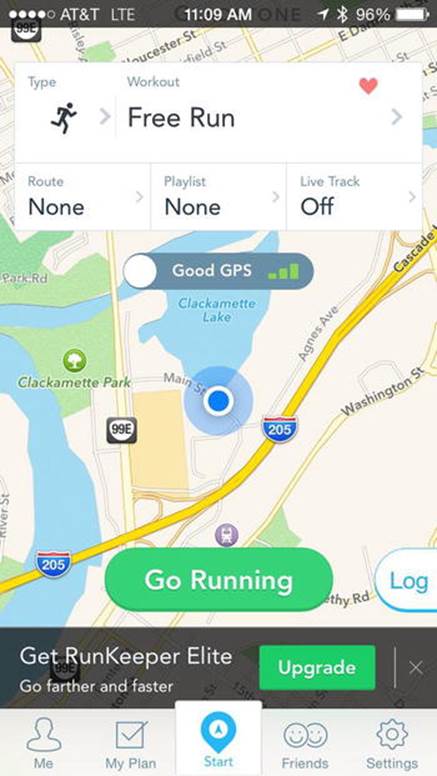This screenshot has width=437, height=776.
Task: Go to the Friends tab
Action: point(305,743)
